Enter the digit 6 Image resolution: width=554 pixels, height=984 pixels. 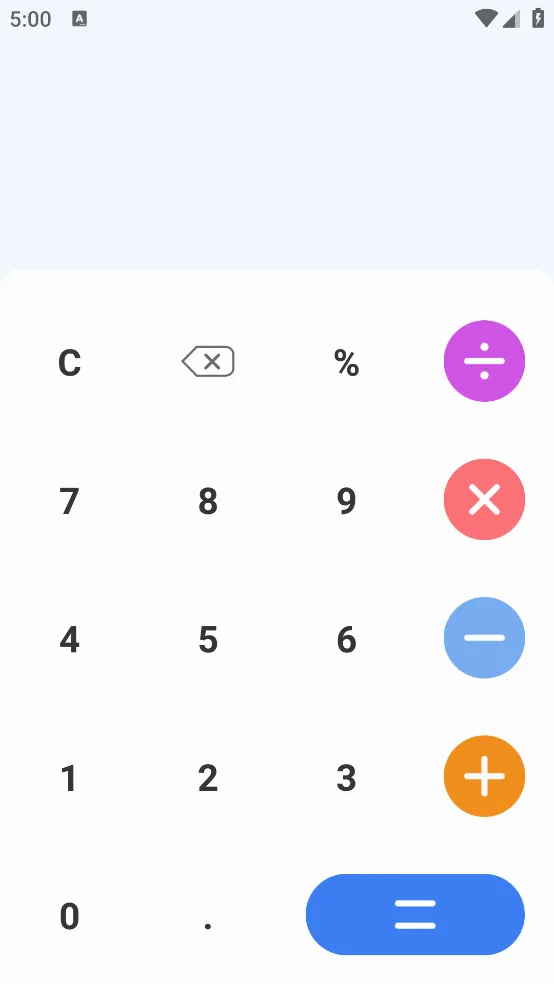coord(346,638)
